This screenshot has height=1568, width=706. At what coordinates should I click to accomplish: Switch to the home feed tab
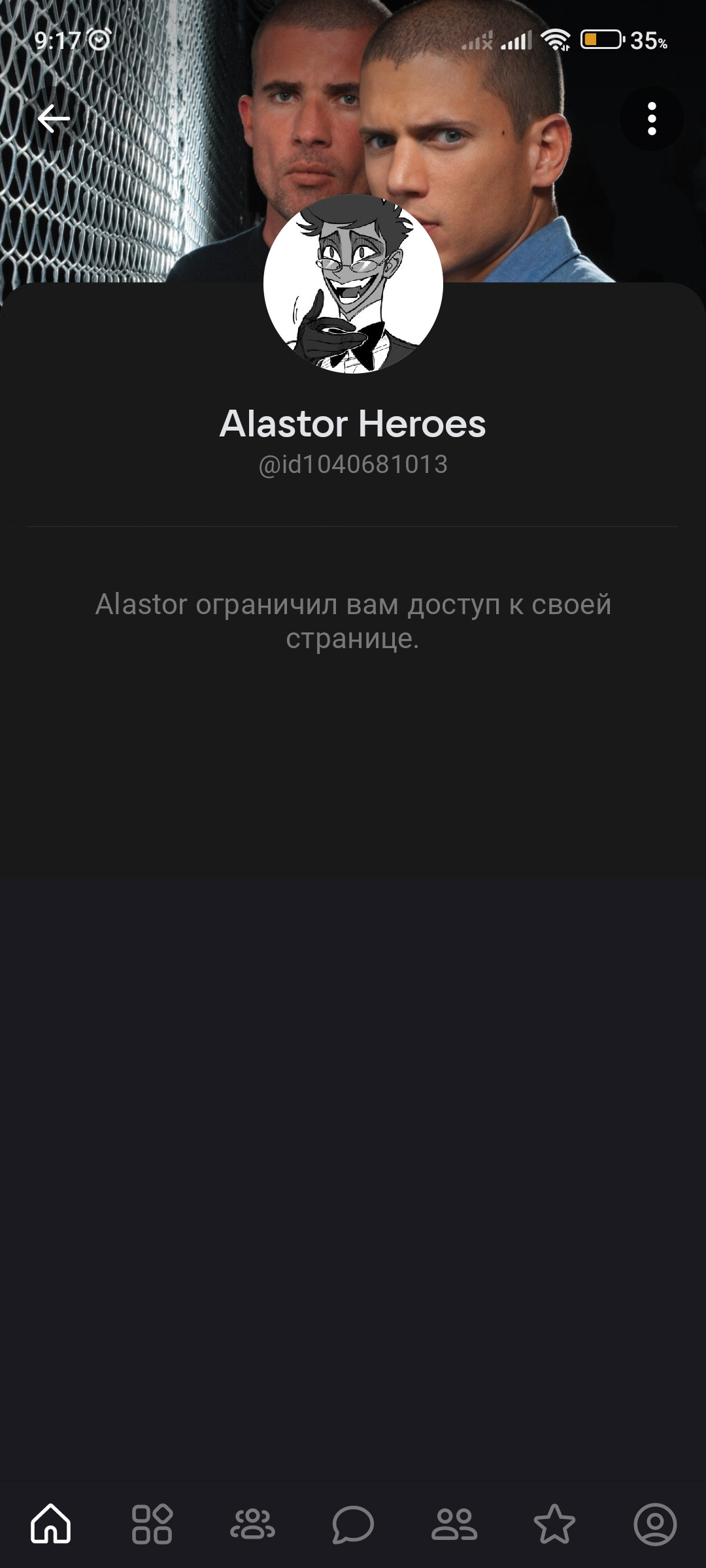(x=51, y=1524)
